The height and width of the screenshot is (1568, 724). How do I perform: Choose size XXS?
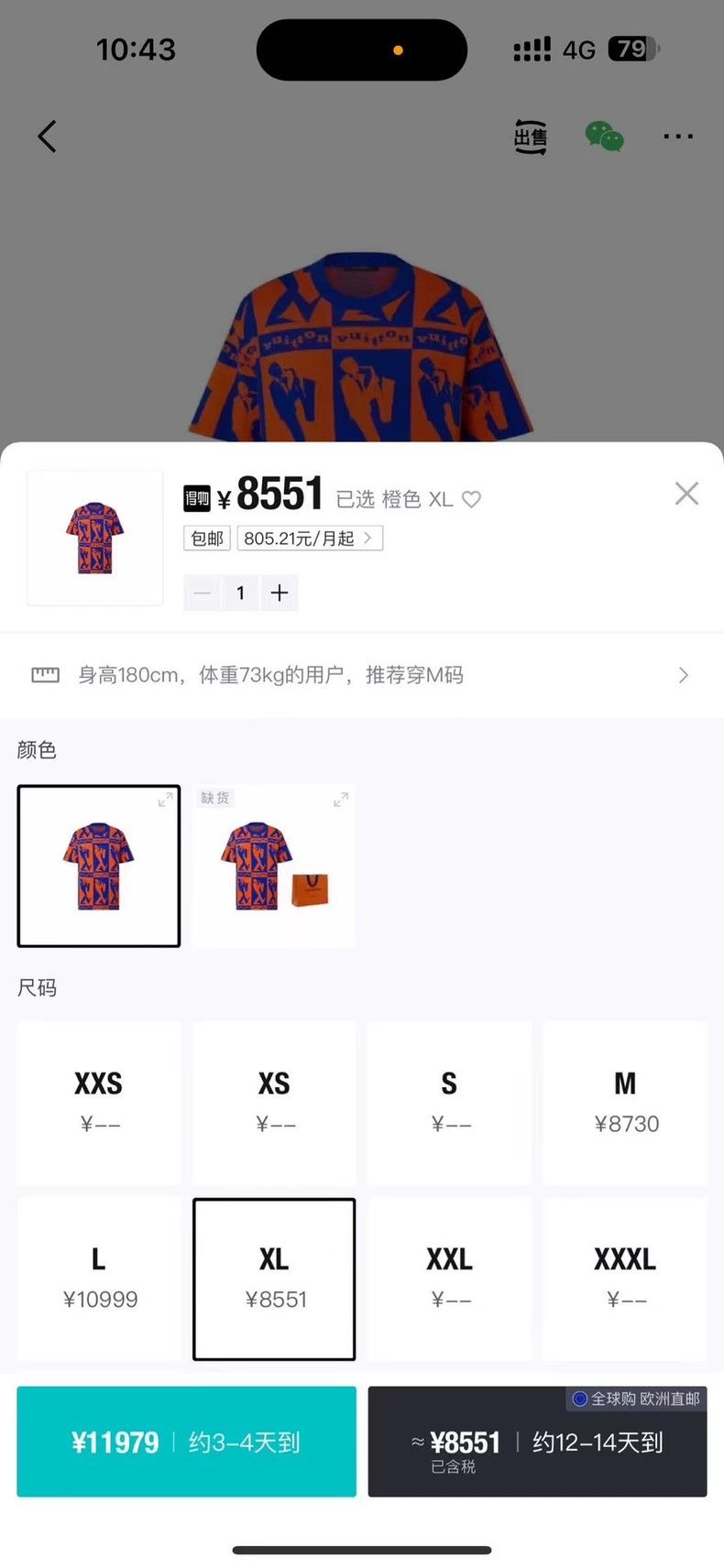[x=99, y=1103]
